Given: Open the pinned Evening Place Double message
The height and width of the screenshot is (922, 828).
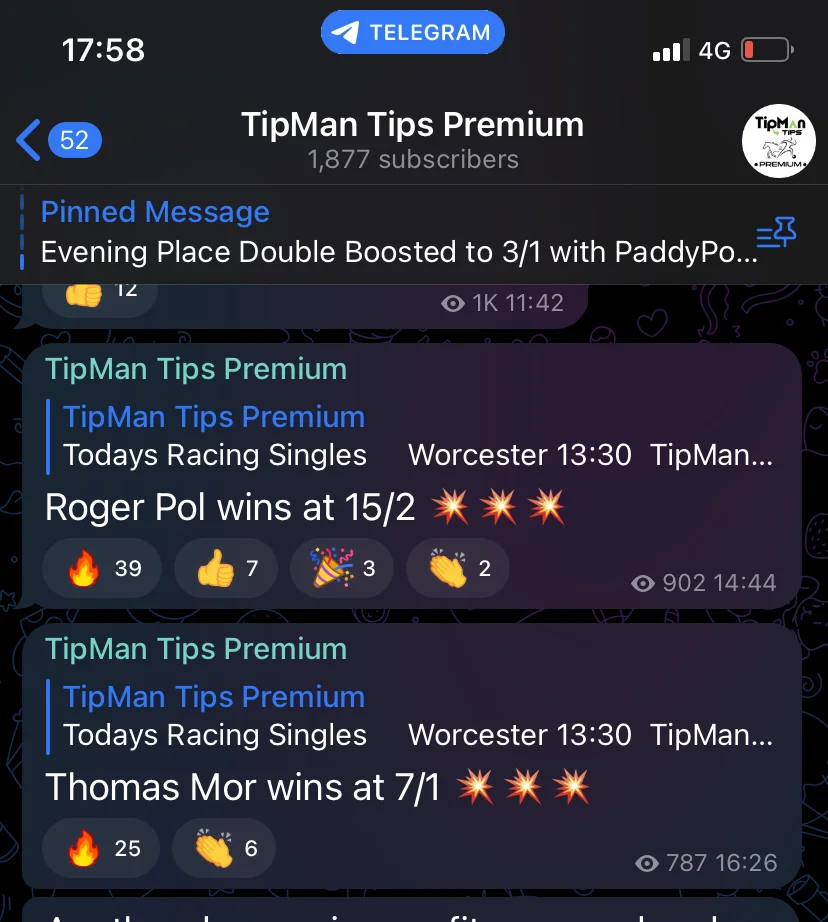Looking at the screenshot, I should [390, 234].
